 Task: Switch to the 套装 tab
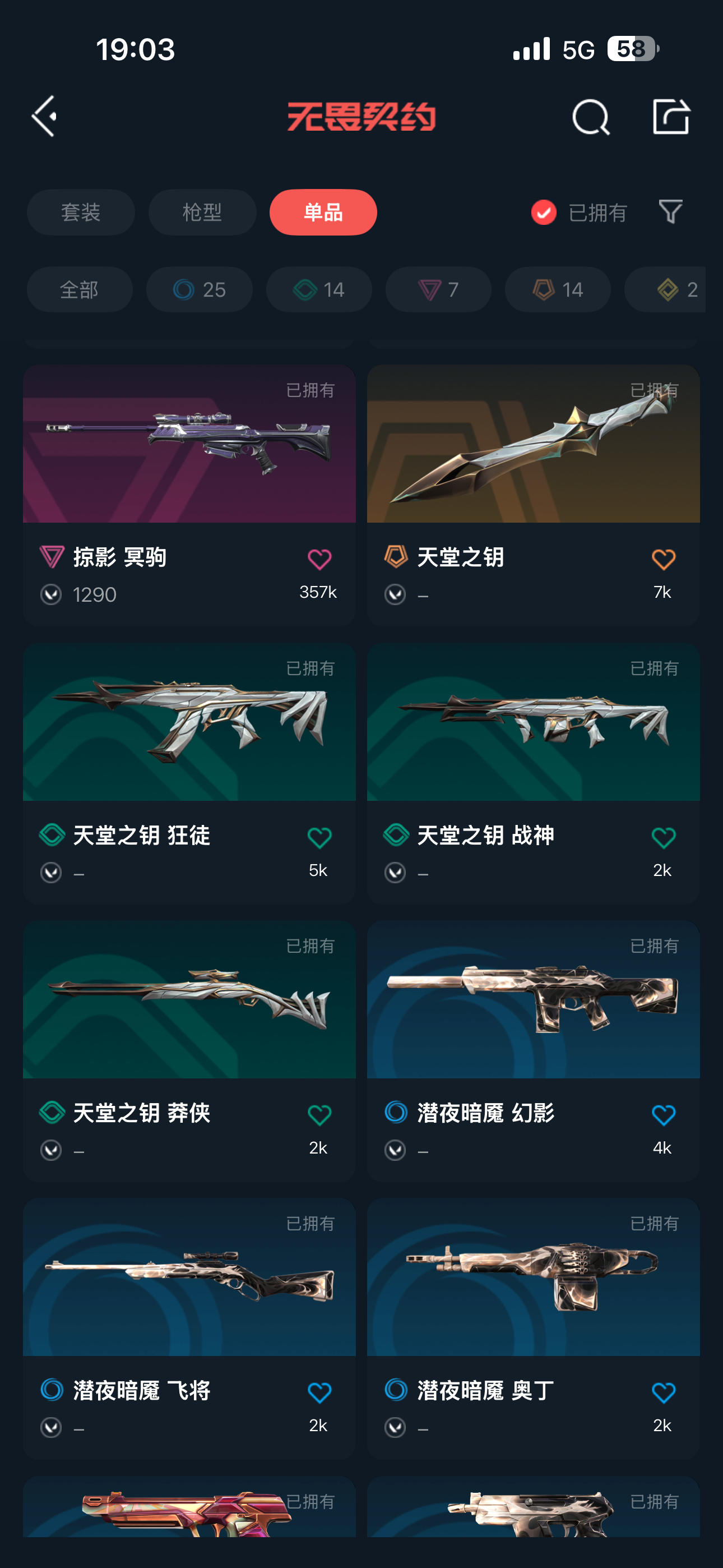(81, 213)
